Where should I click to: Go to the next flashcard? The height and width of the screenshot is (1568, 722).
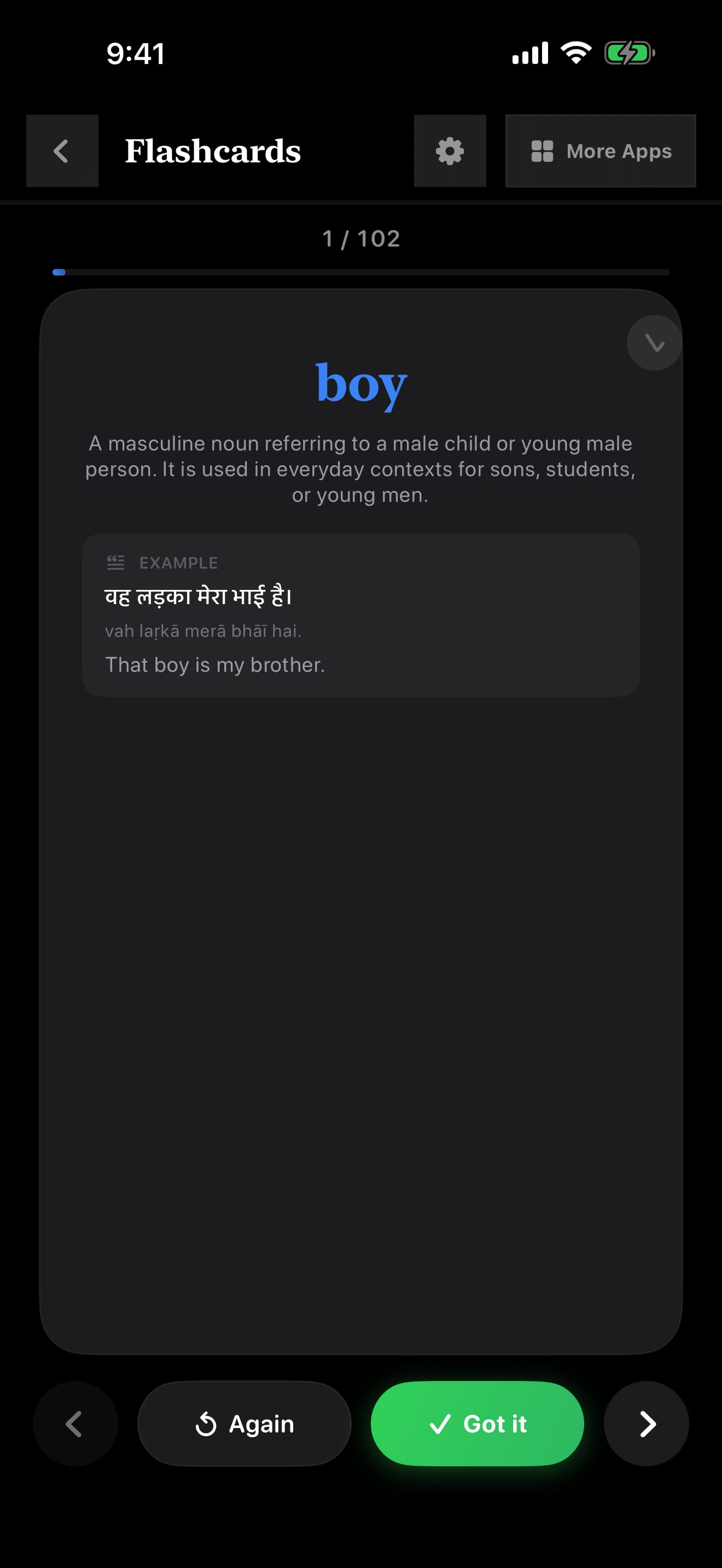(647, 1424)
